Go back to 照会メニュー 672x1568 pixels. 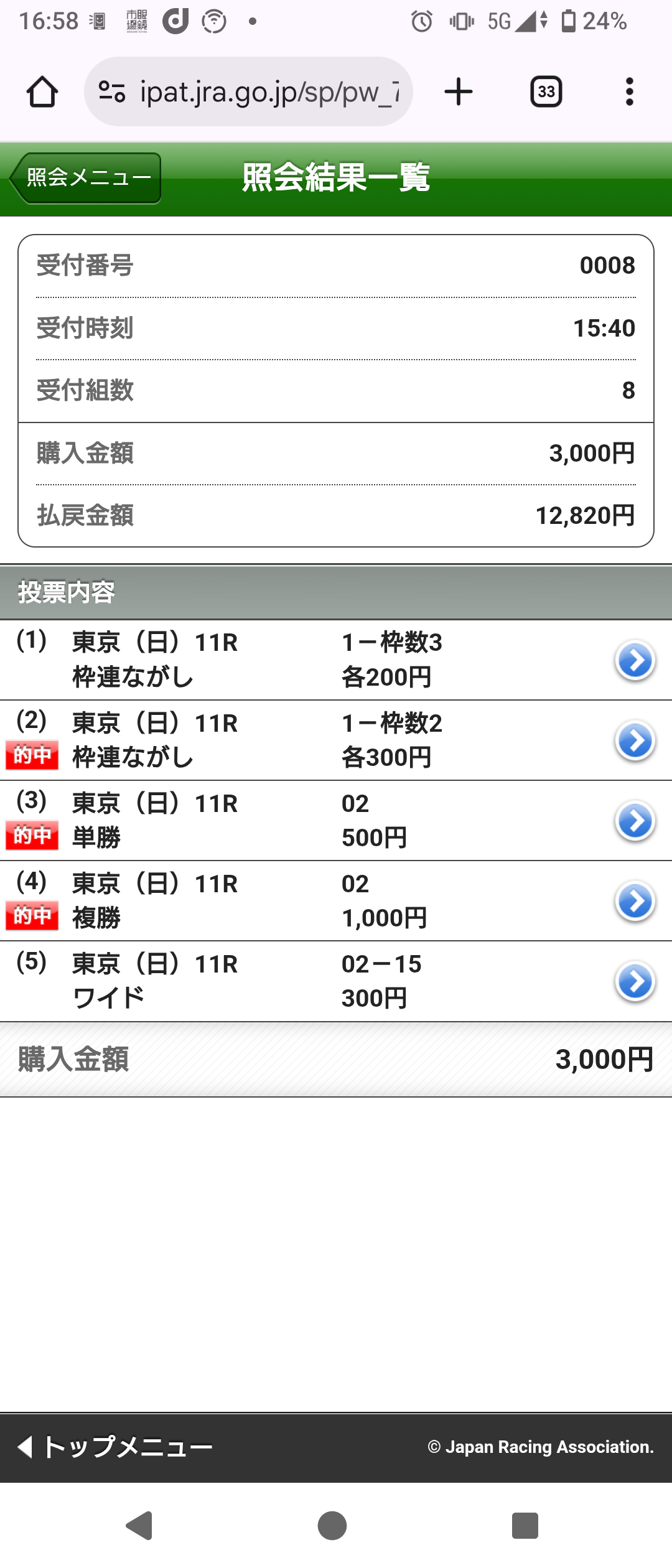pos(86,178)
